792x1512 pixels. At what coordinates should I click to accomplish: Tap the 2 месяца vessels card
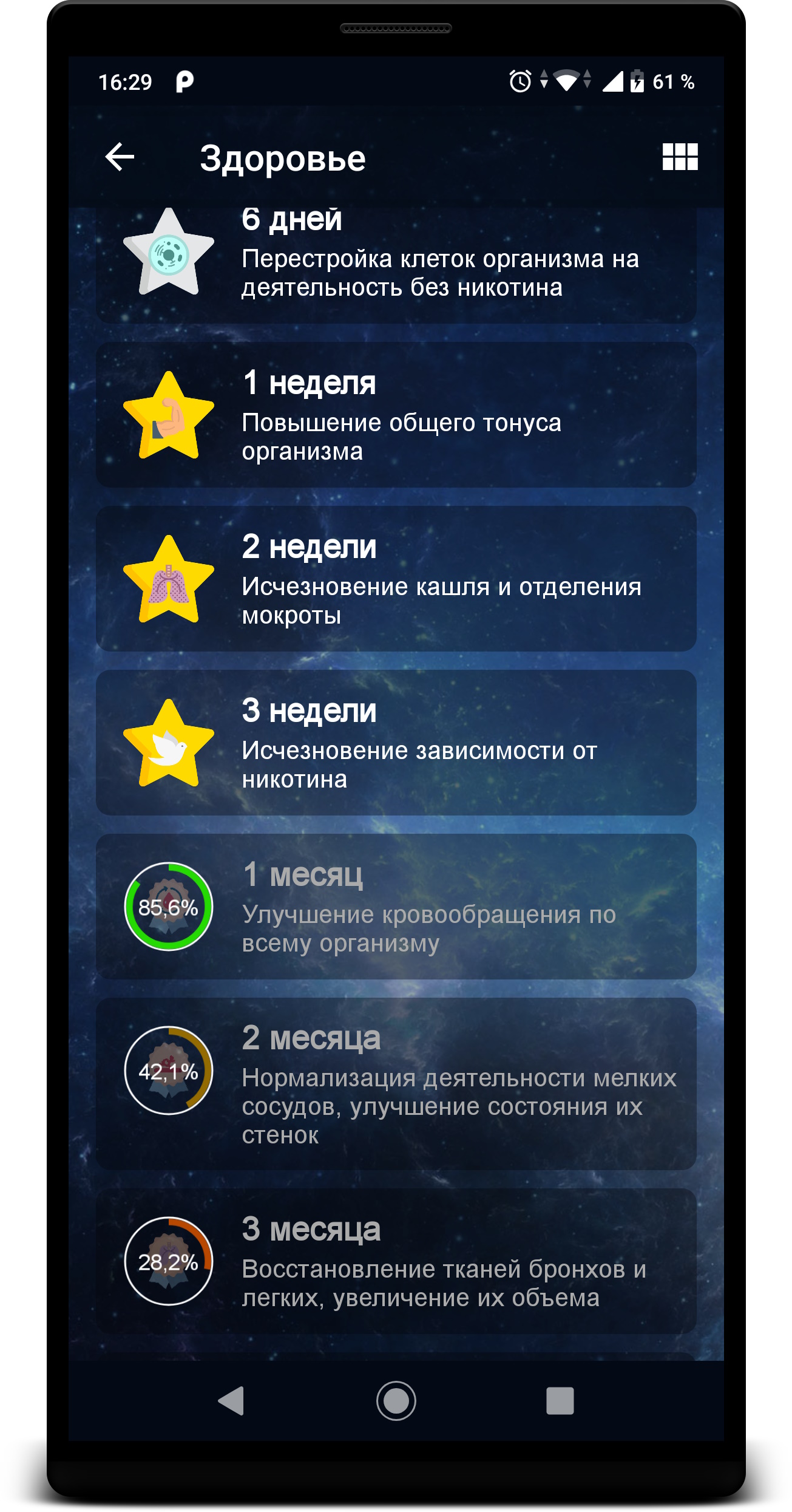(x=396, y=1084)
